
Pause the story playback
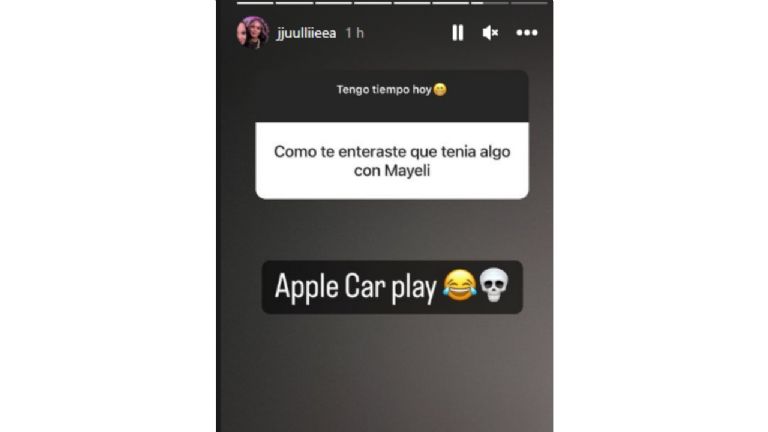(x=458, y=33)
